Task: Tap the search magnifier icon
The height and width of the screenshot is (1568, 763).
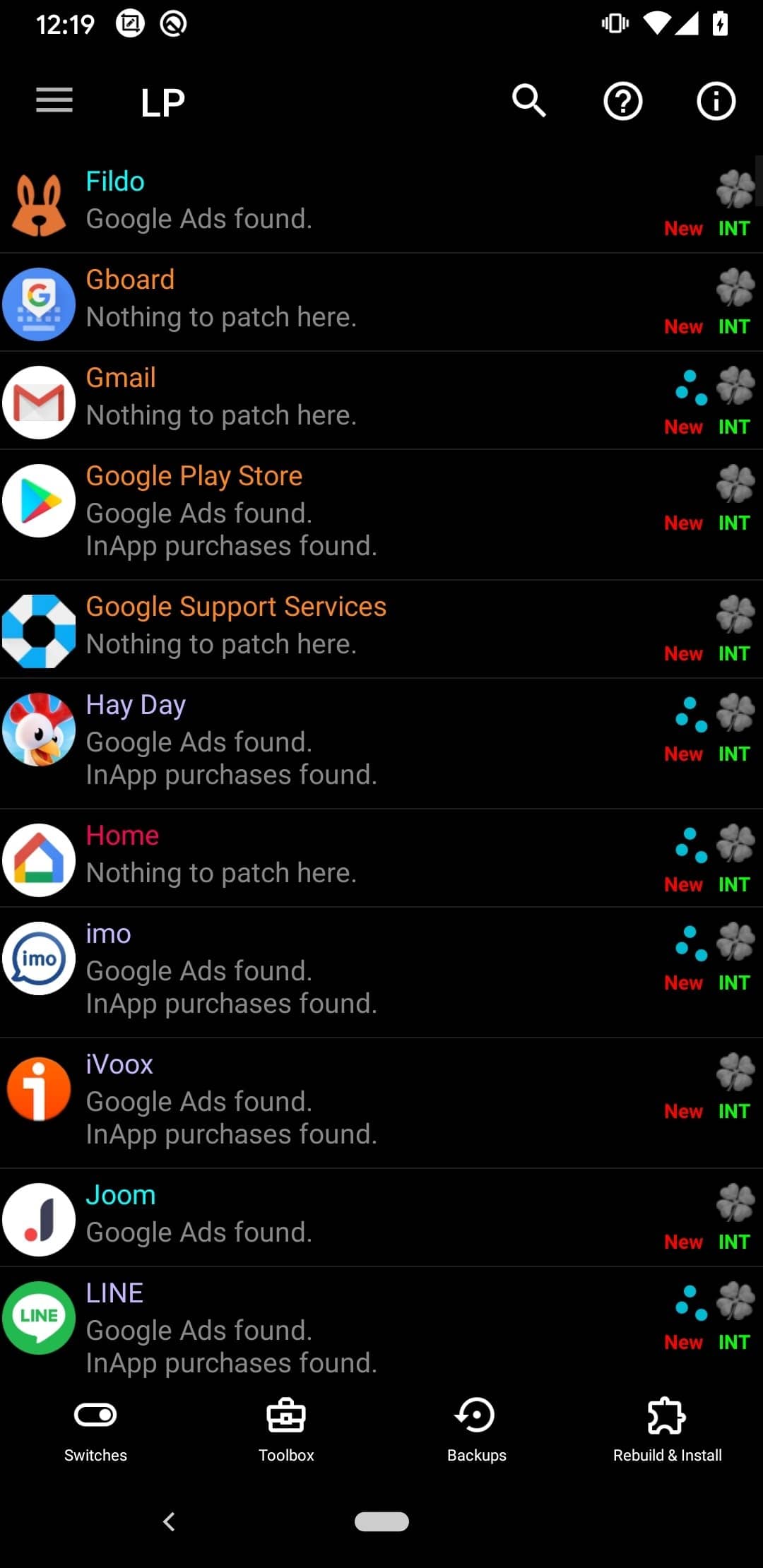Action: 529,101
